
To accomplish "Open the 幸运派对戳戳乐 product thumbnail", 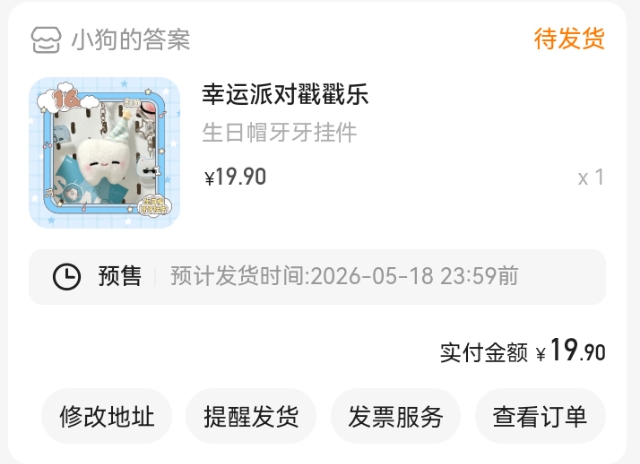I will click(x=104, y=153).
